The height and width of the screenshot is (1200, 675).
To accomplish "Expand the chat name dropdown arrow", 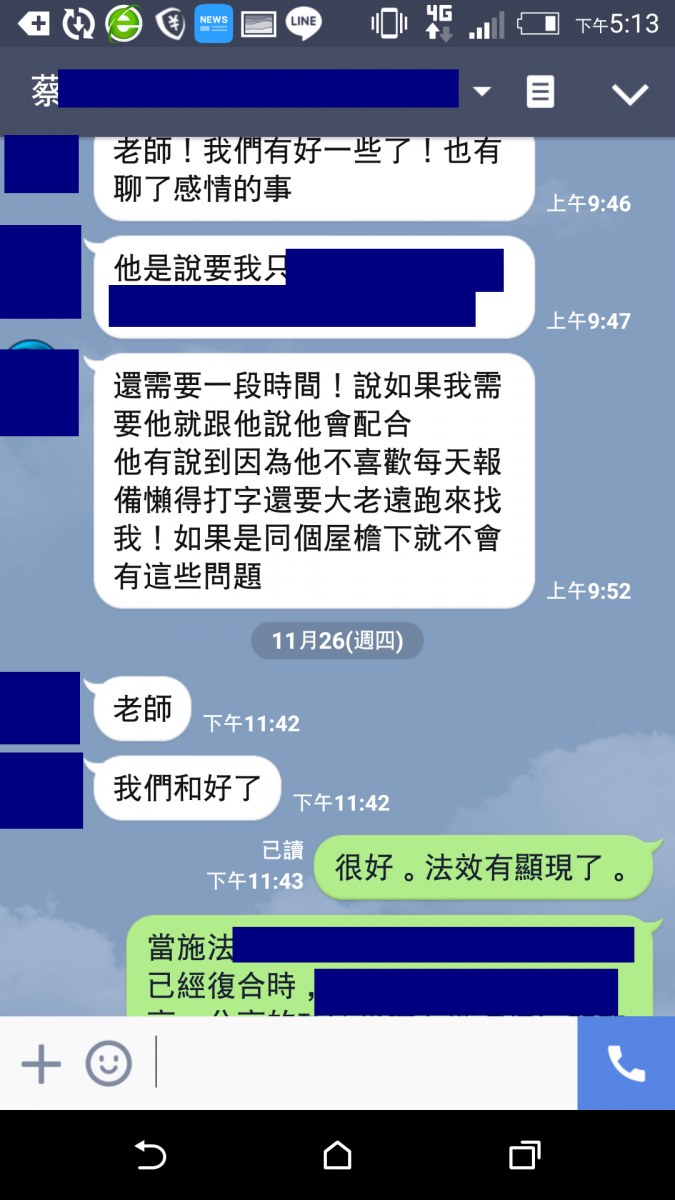I will 482,92.
